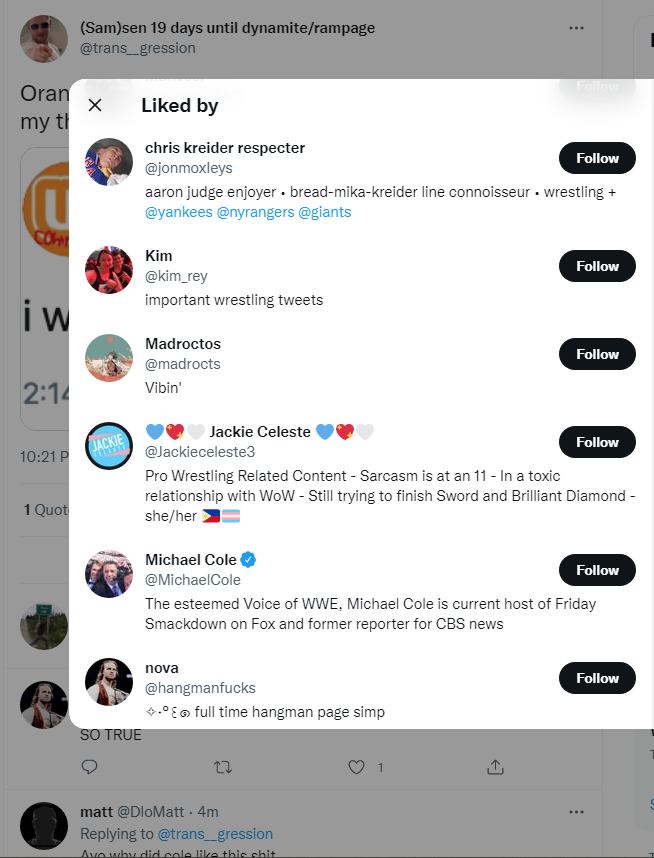
Task: Like the reply saying SO TRUE
Action: point(357,767)
